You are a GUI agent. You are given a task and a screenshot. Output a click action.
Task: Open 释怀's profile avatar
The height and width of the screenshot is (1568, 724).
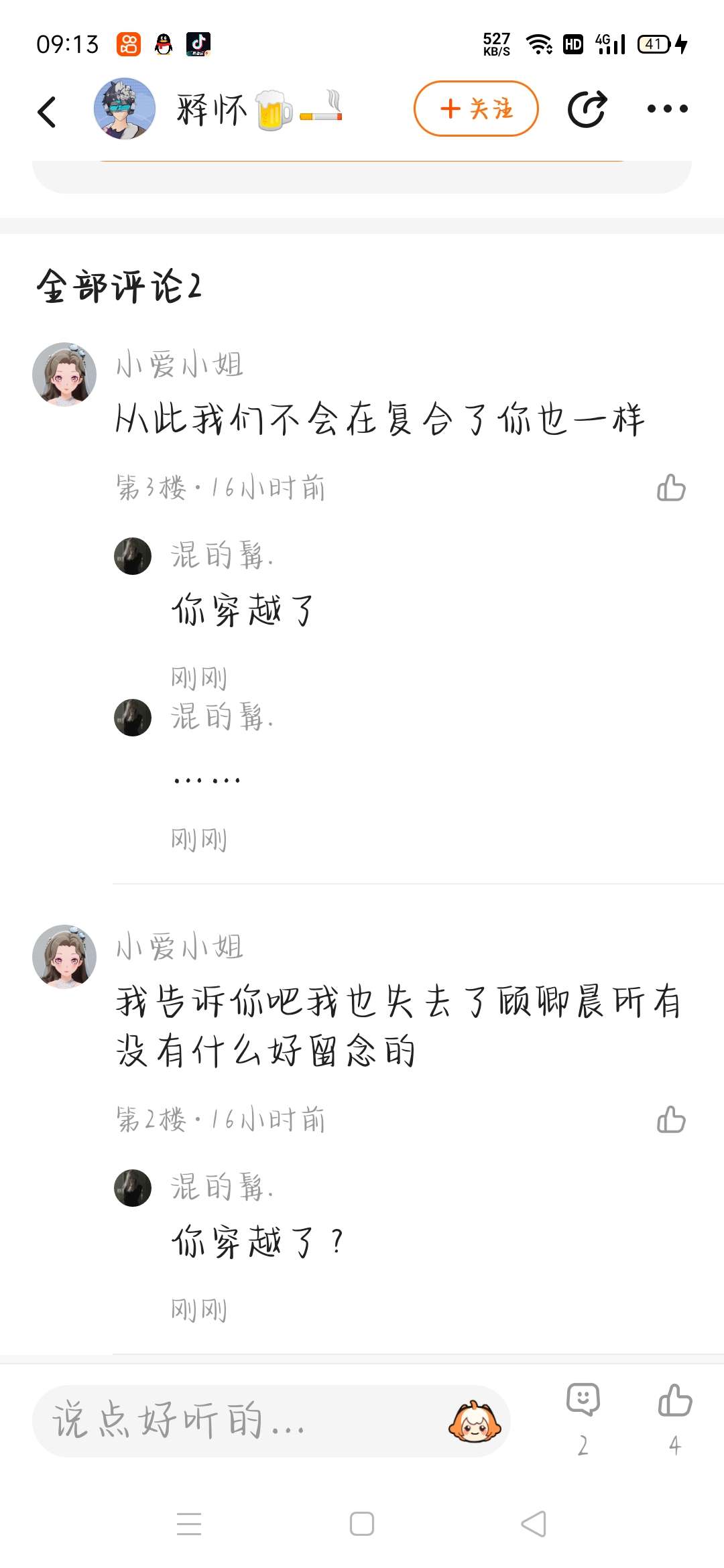125,109
